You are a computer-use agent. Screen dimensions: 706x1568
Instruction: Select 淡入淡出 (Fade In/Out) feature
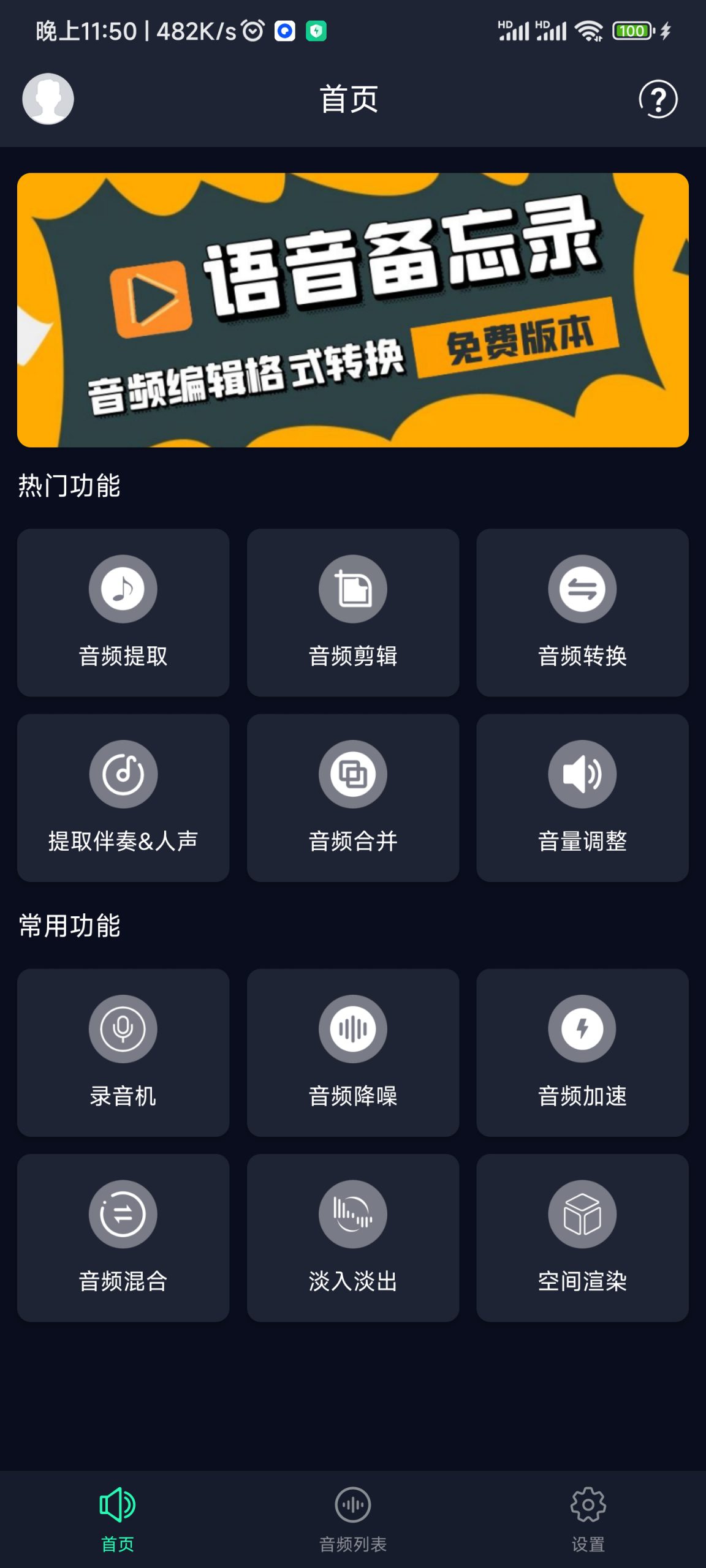click(x=353, y=1237)
